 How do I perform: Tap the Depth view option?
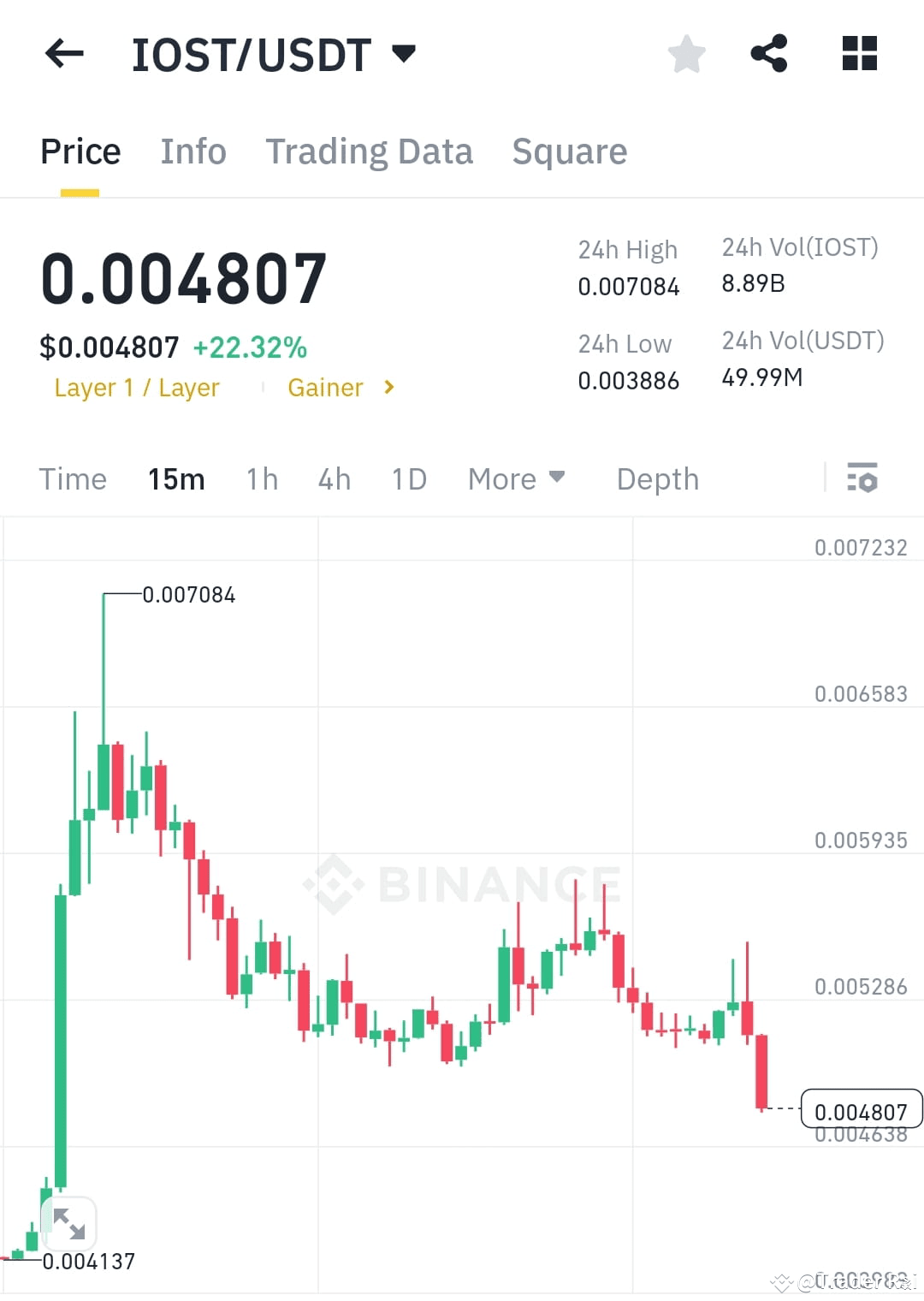click(657, 478)
